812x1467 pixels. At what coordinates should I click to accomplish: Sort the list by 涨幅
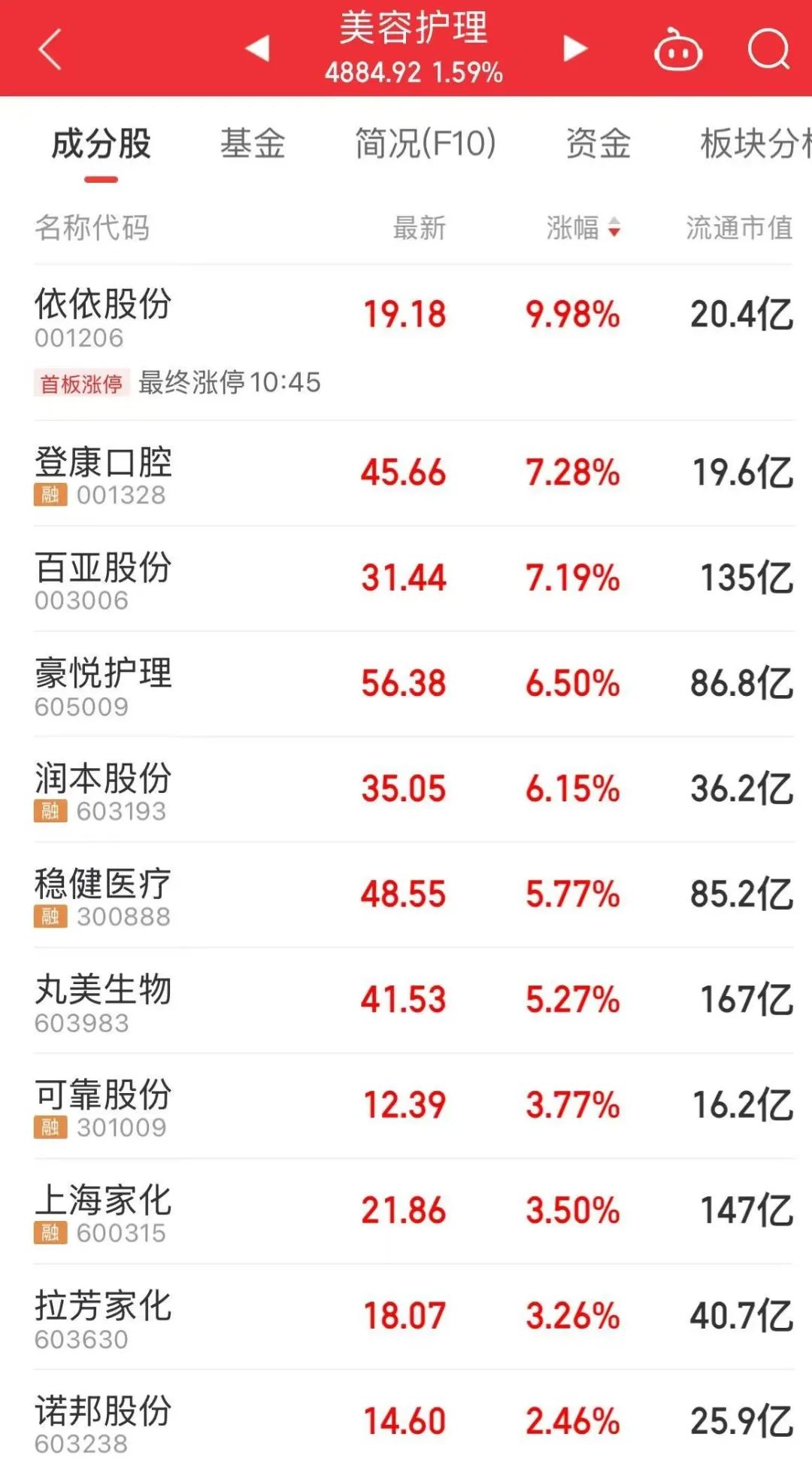tap(583, 227)
